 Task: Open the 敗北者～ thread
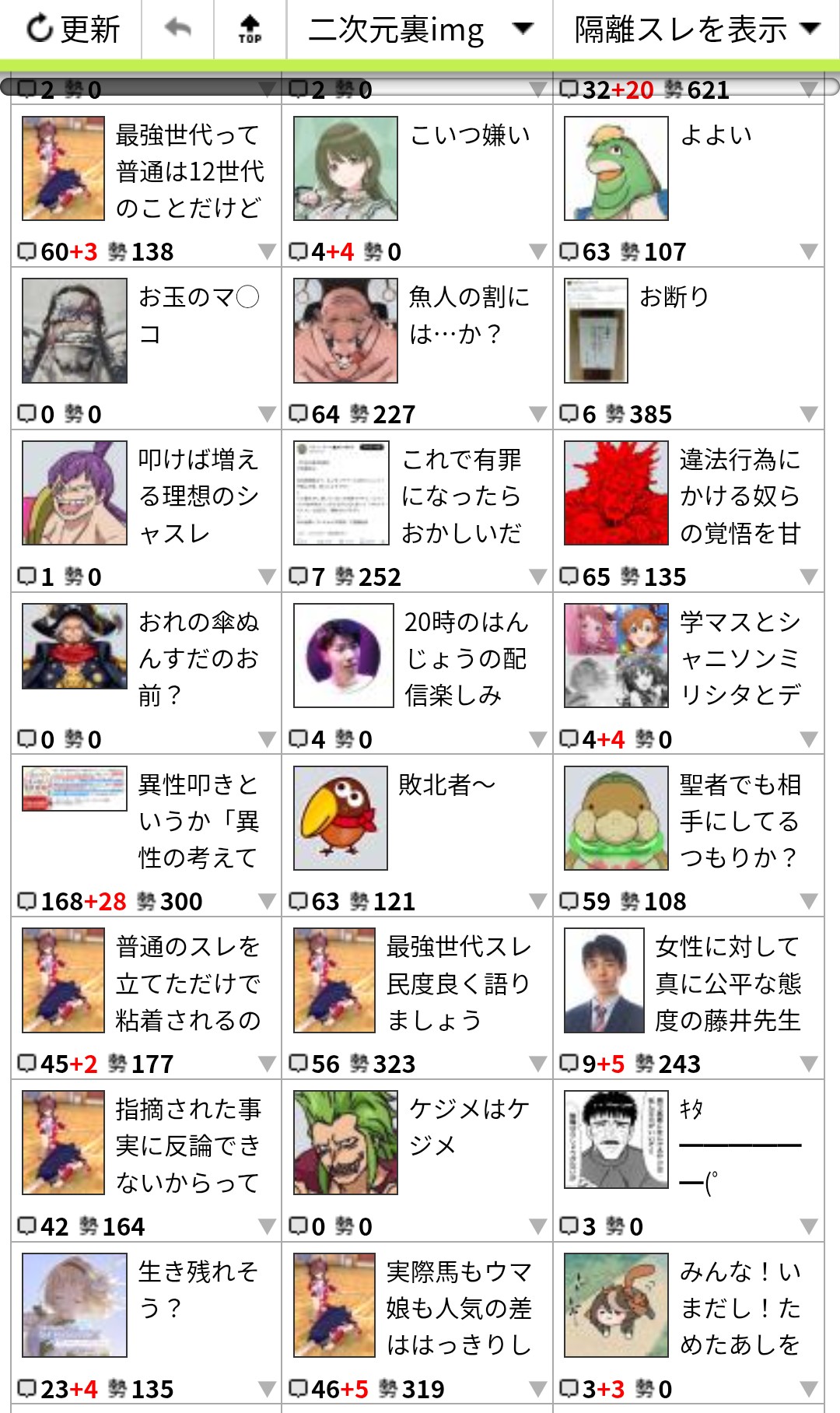(446, 785)
